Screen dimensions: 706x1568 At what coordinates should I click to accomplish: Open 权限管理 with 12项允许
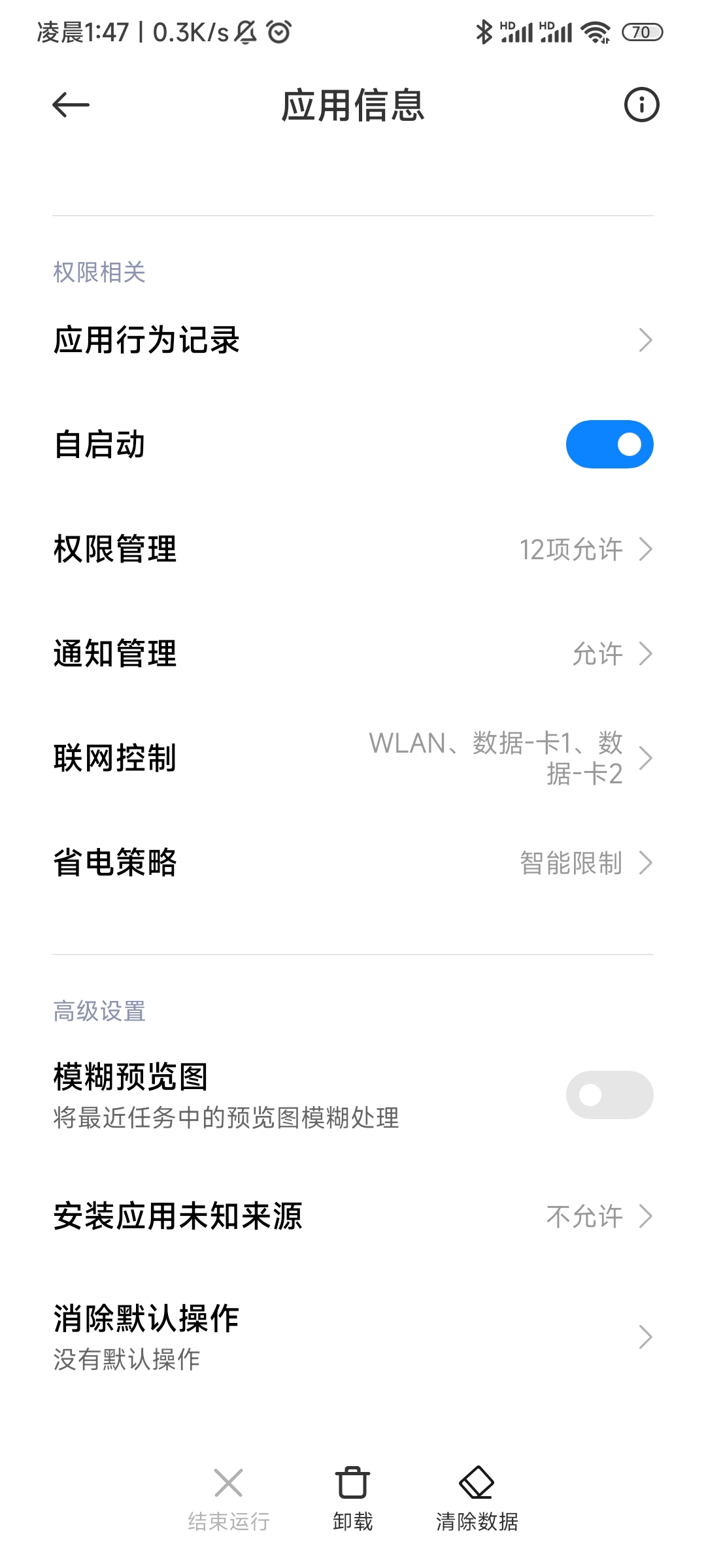coord(353,549)
